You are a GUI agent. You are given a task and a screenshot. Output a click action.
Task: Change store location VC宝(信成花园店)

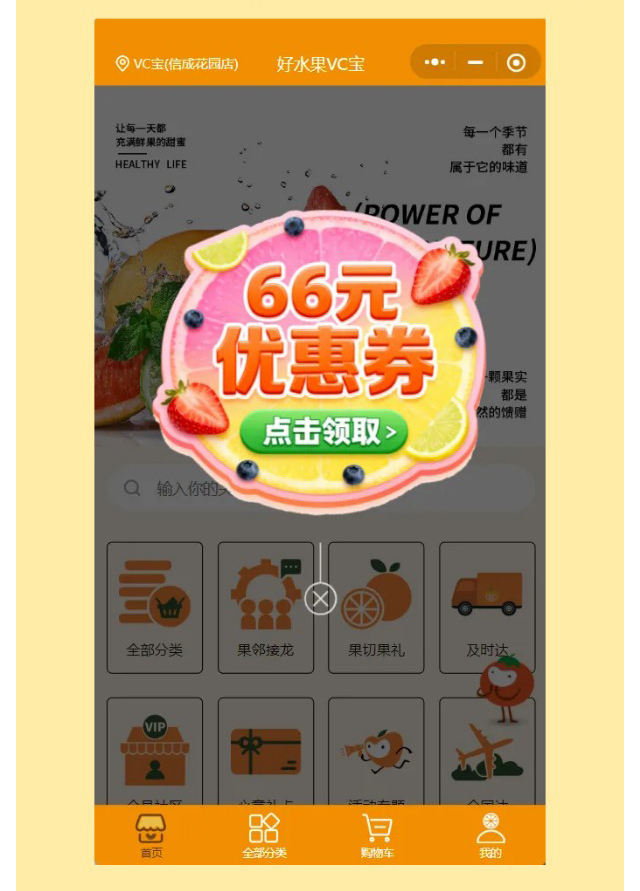point(177,64)
